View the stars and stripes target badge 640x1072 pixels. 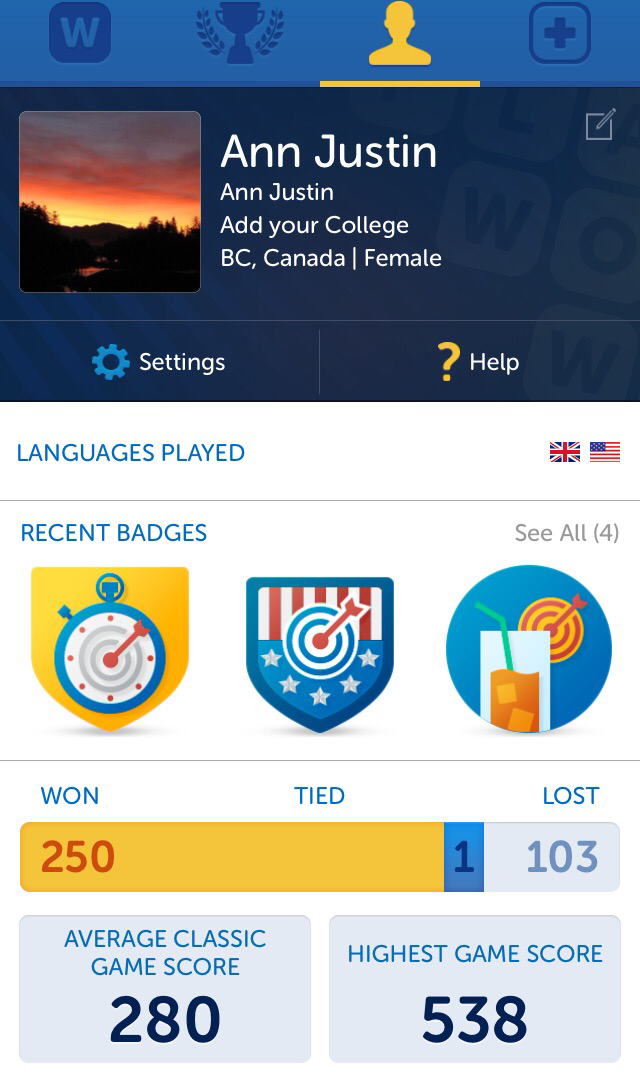[x=320, y=652]
